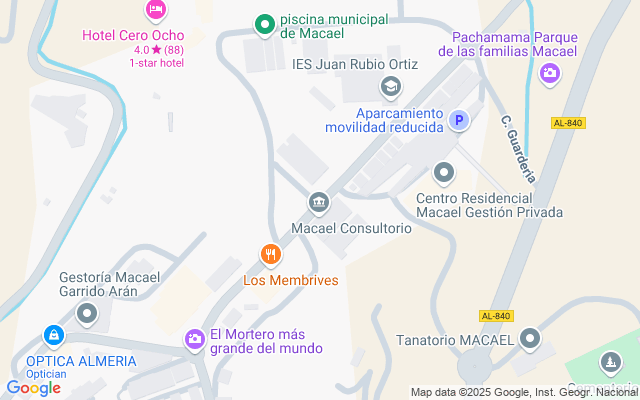Tap the Macael Consultorio marker
This screenshot has width=640, height=400.
pyautogui.click(x=319, y=203)
